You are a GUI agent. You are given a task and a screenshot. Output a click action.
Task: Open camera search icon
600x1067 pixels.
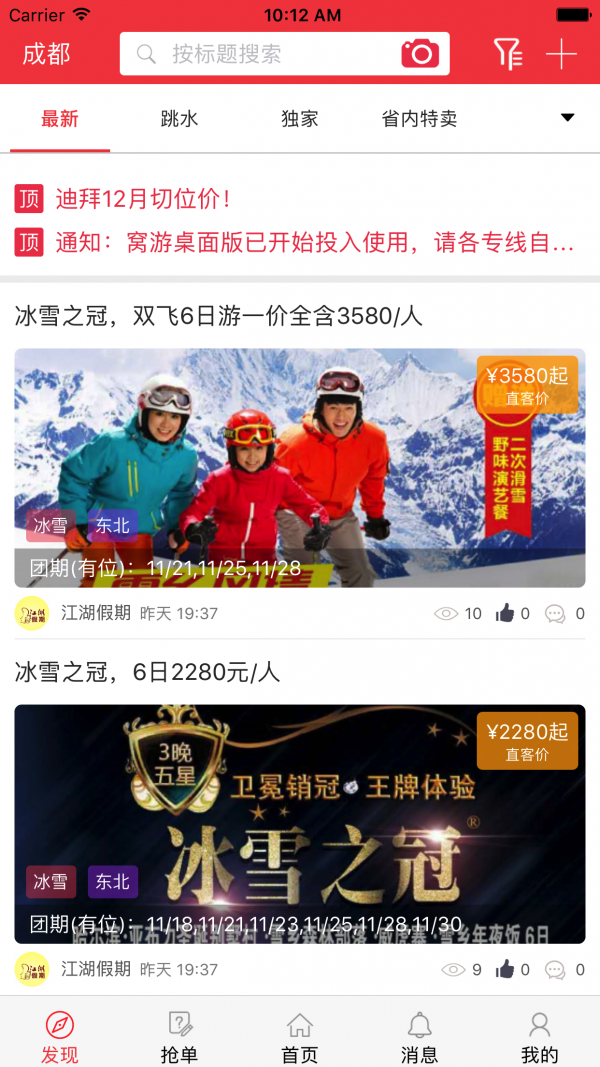420,54
